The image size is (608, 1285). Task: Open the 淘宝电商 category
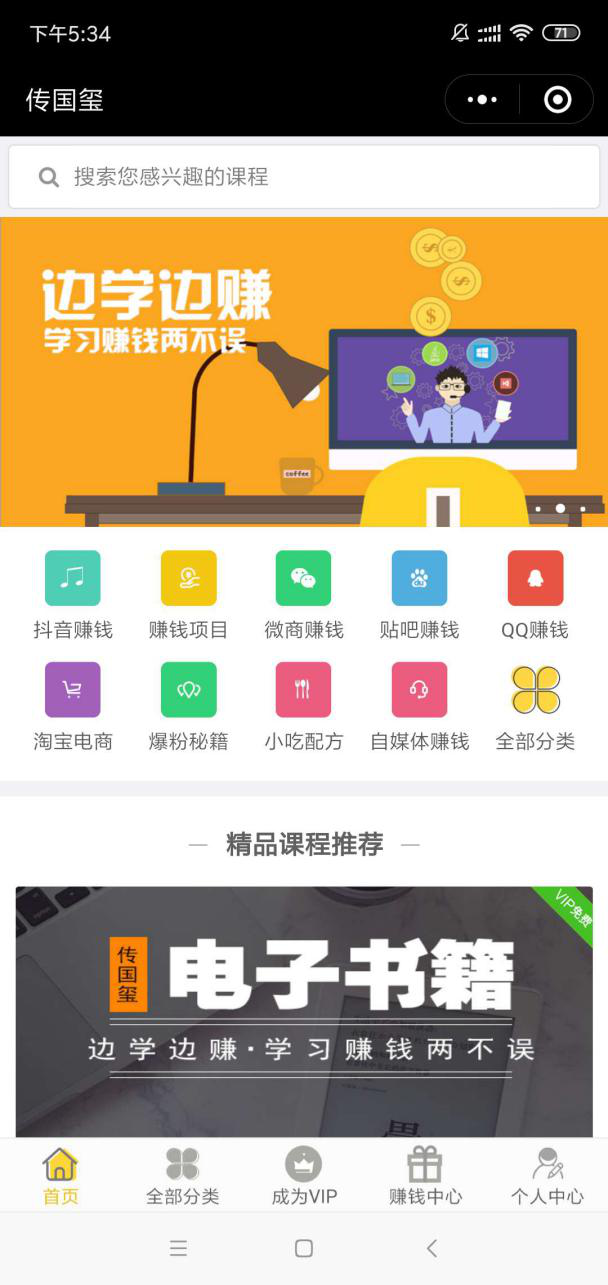pos(73,707)
